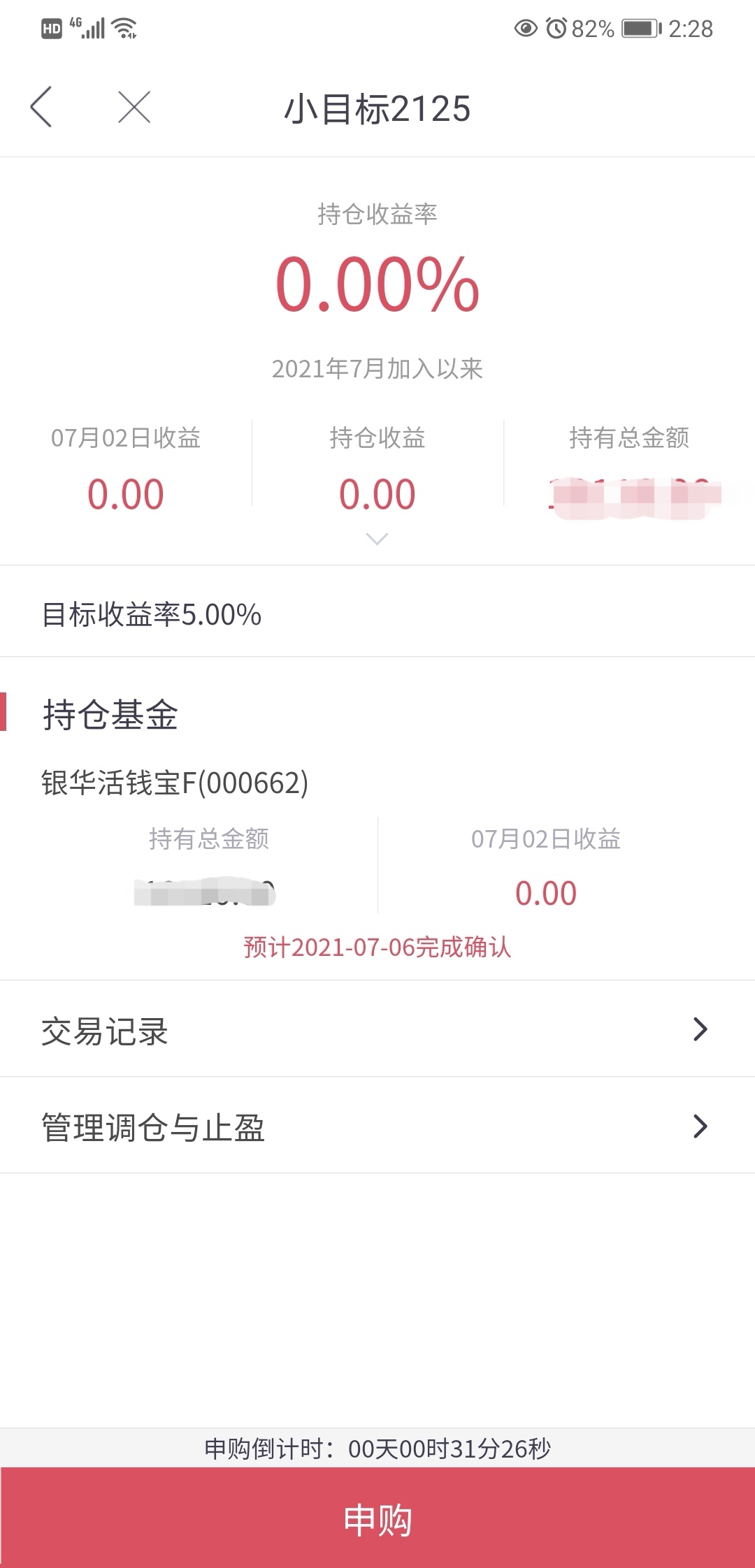Go back using the top-left arrow
Image resolution: width=755 pixels, height=1568 pixels.
point(41,108)
